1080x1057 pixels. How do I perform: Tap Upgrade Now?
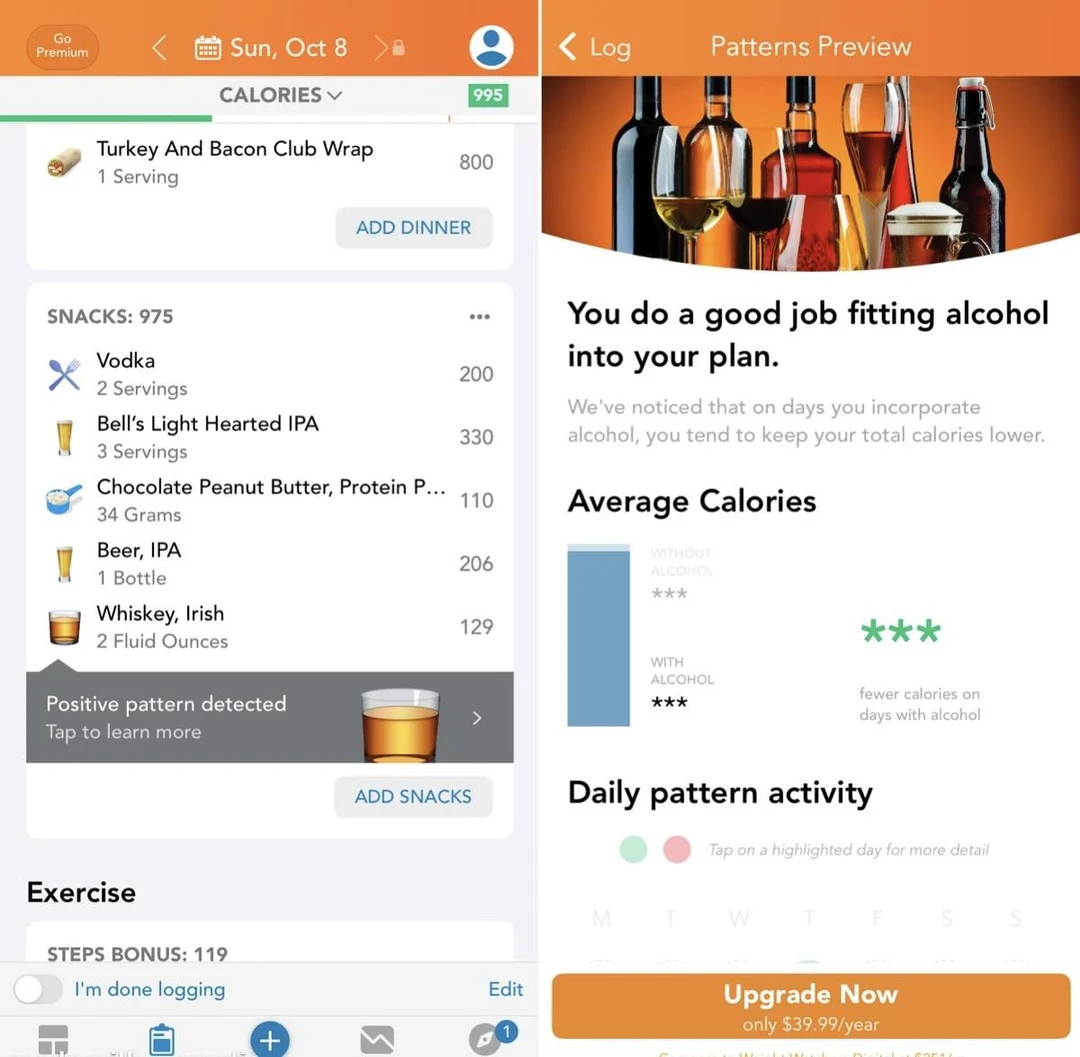click(x=810, y=1005)
